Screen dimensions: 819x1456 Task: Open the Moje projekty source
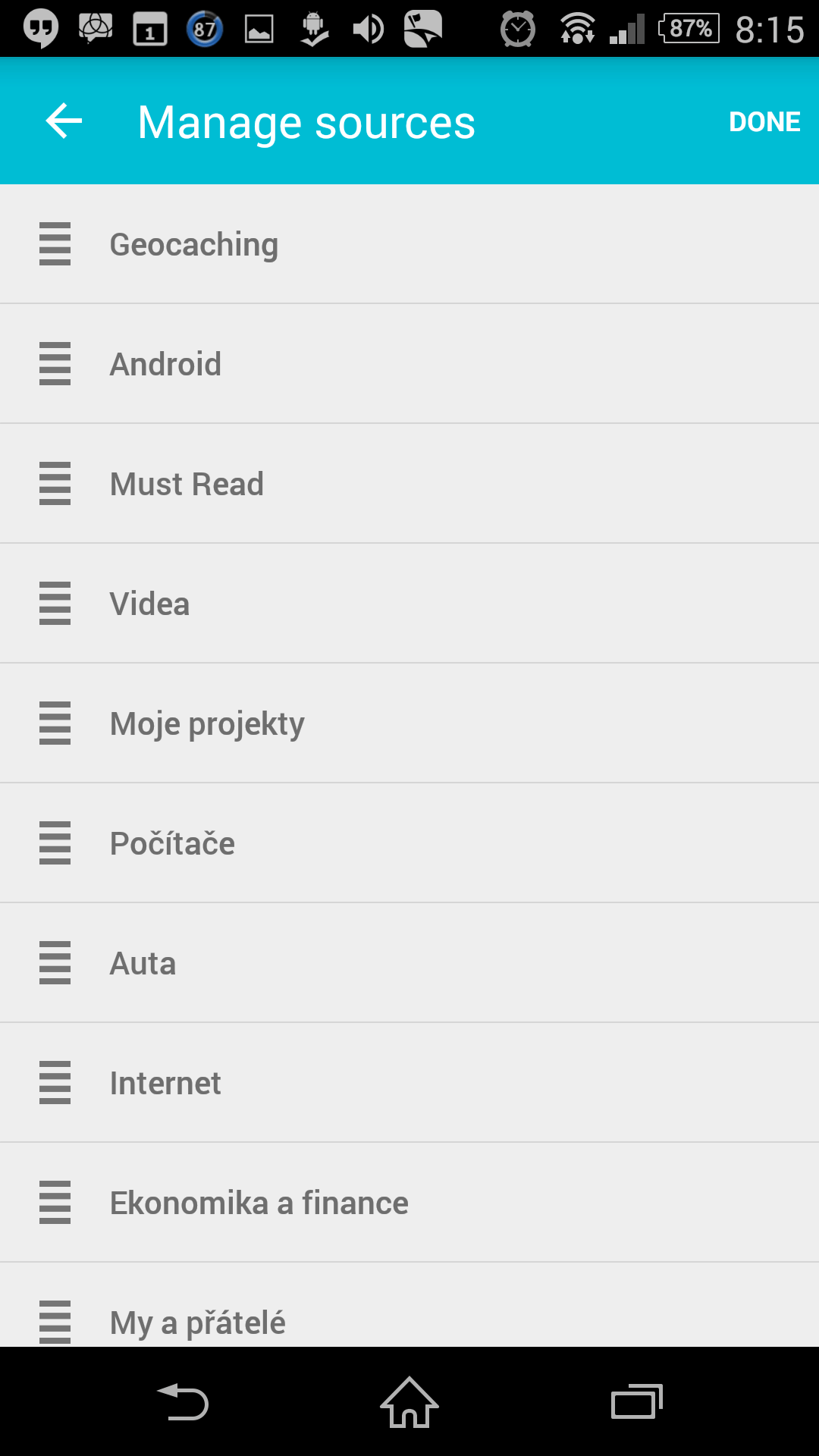coord(409,723)
